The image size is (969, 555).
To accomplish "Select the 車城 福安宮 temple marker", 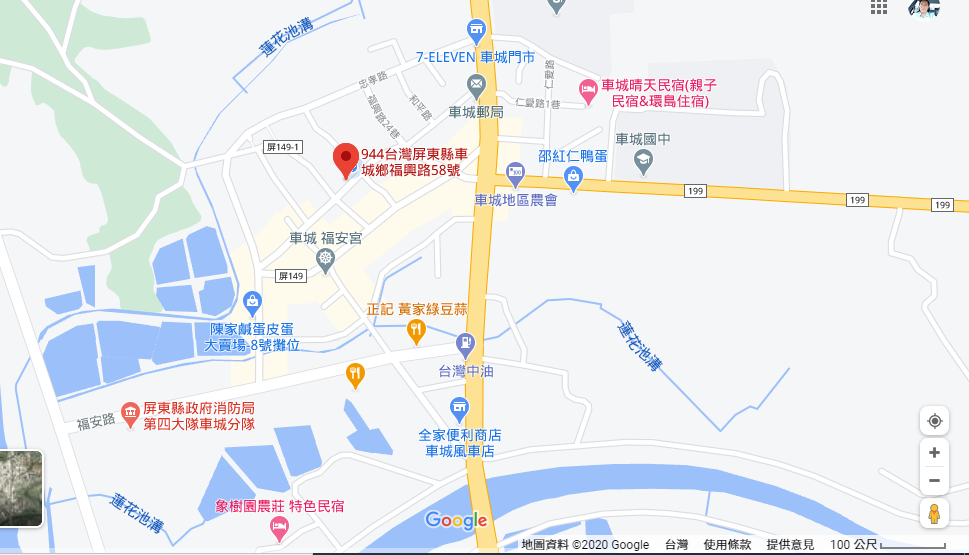I will click(325, 260).
